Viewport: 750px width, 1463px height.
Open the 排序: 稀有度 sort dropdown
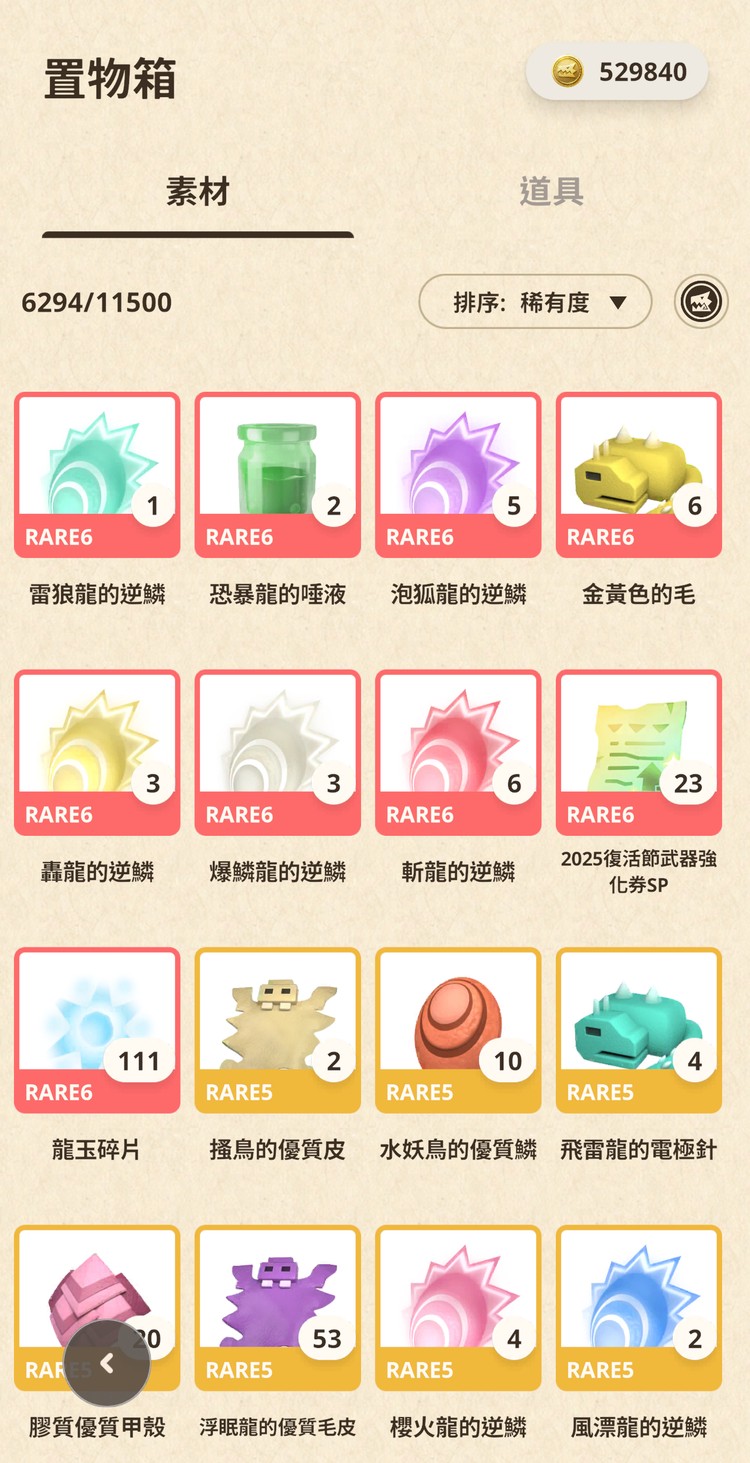click(535, 302)
